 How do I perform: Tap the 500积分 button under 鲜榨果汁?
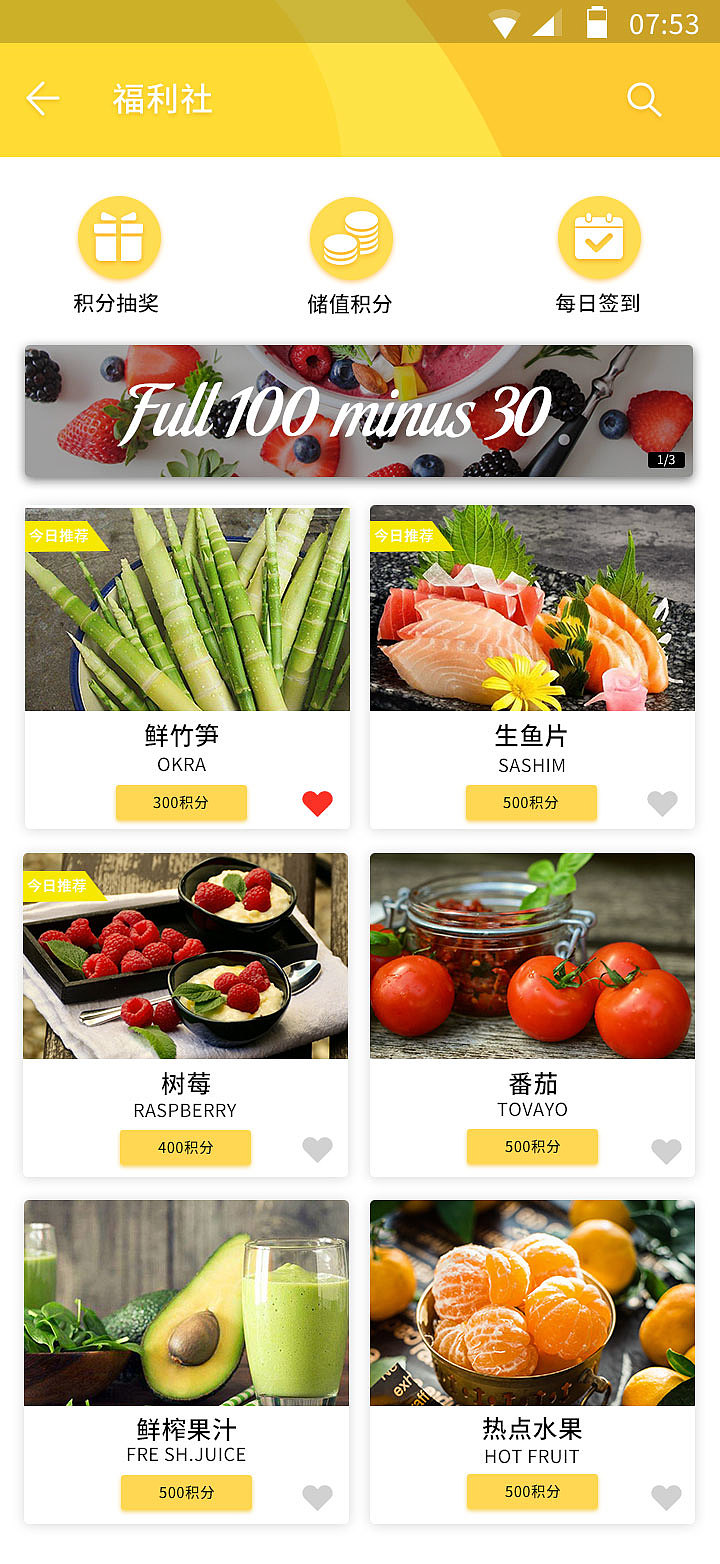(186, 1492)
